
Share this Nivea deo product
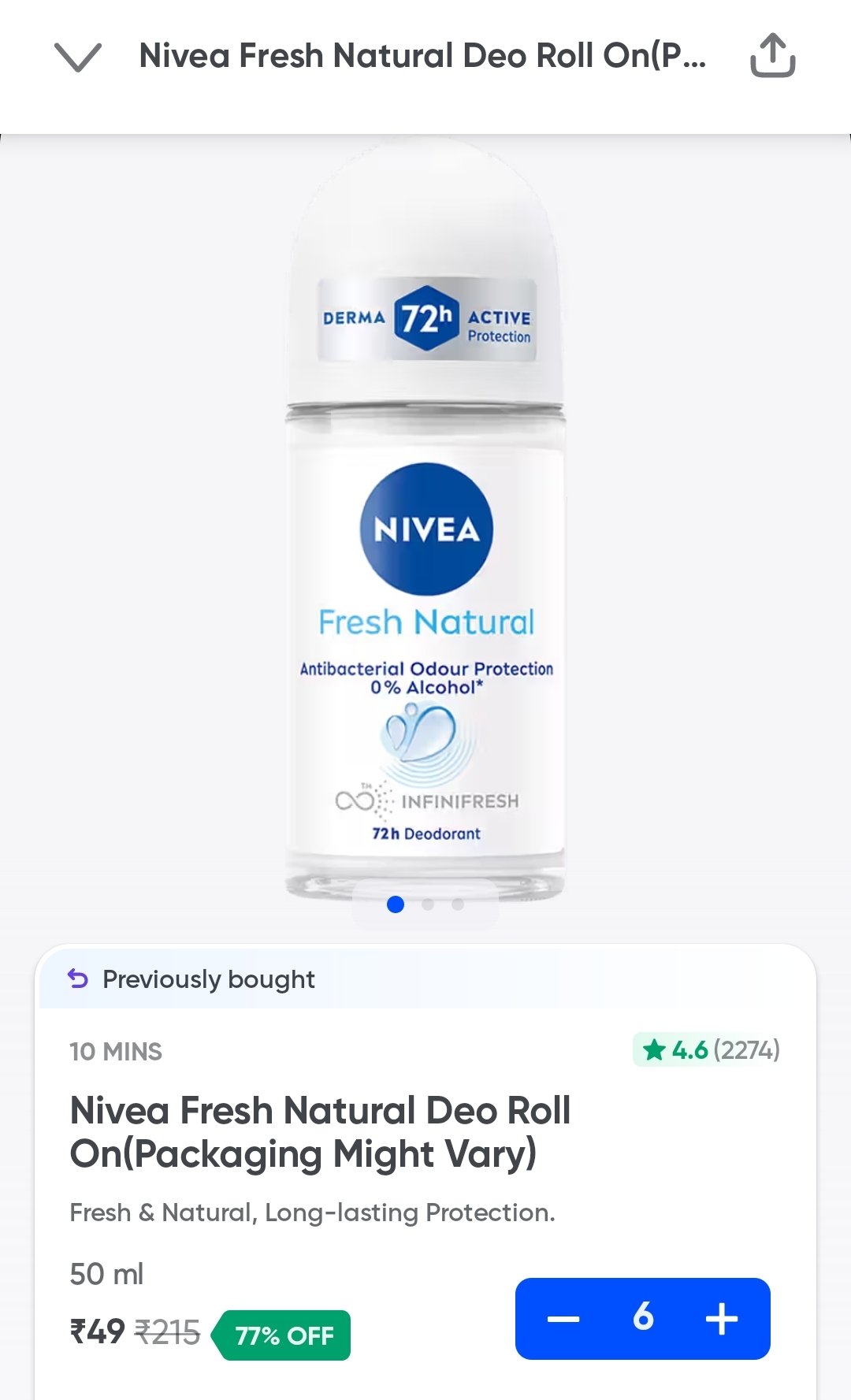[772, 55]
